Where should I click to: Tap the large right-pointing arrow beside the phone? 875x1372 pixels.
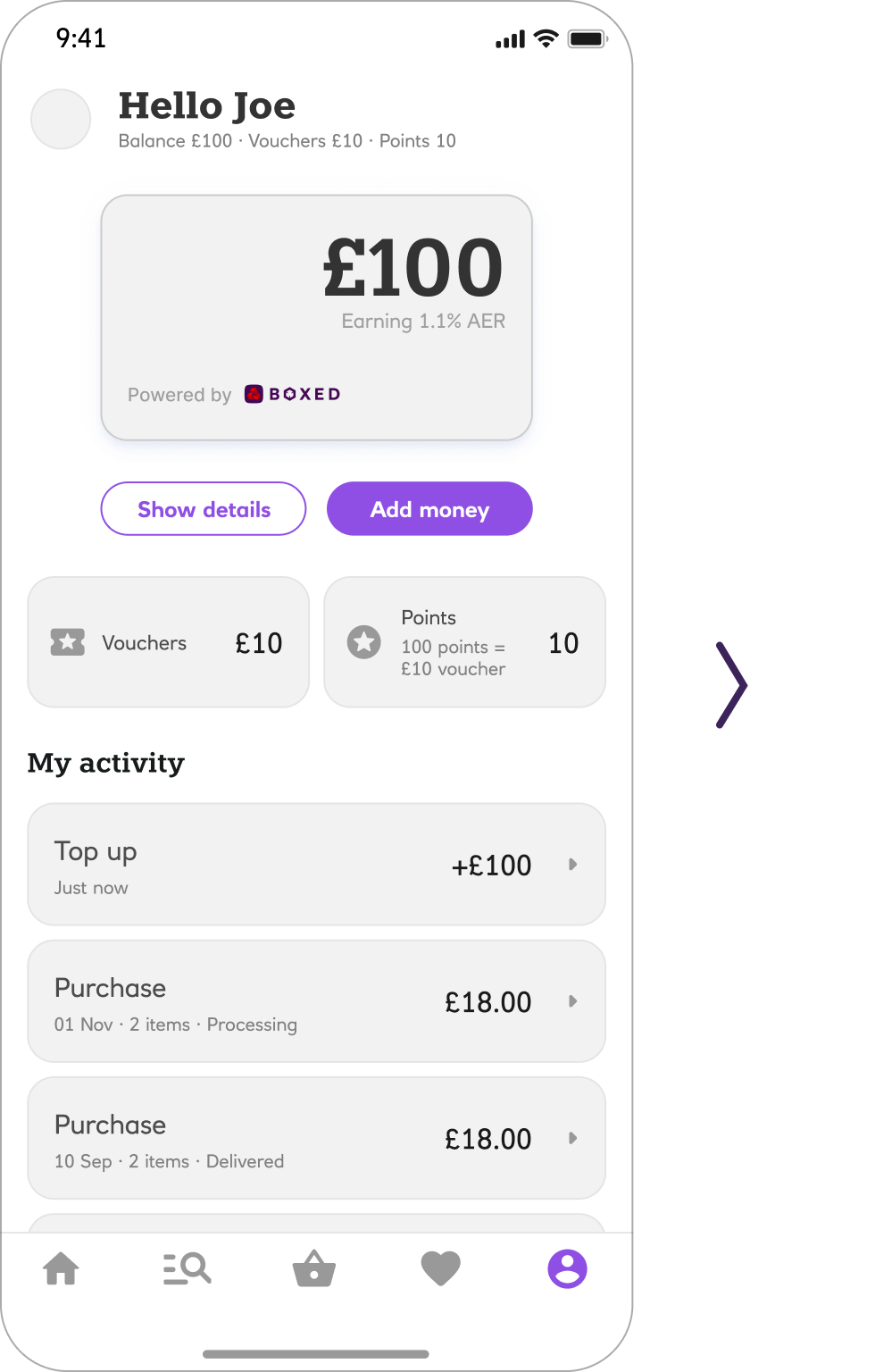click(x=730, y=684)
